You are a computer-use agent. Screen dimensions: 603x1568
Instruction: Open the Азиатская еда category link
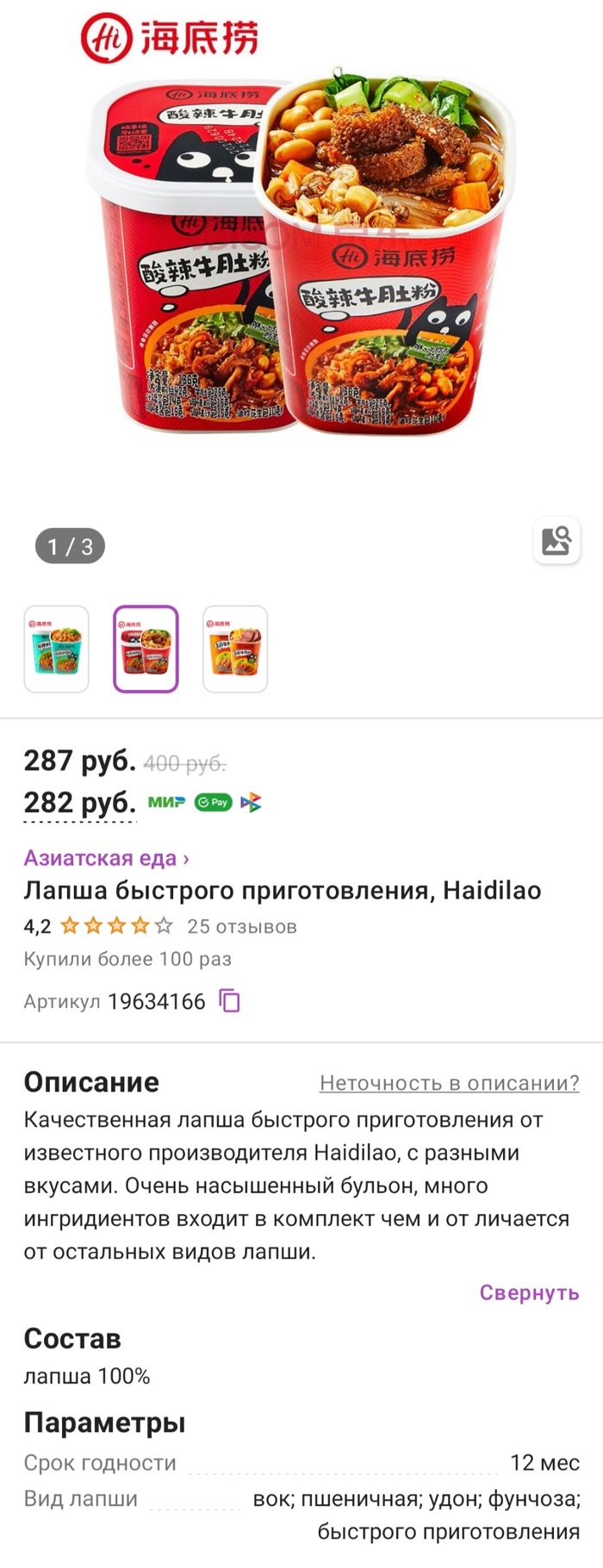(x=106, y=858)
